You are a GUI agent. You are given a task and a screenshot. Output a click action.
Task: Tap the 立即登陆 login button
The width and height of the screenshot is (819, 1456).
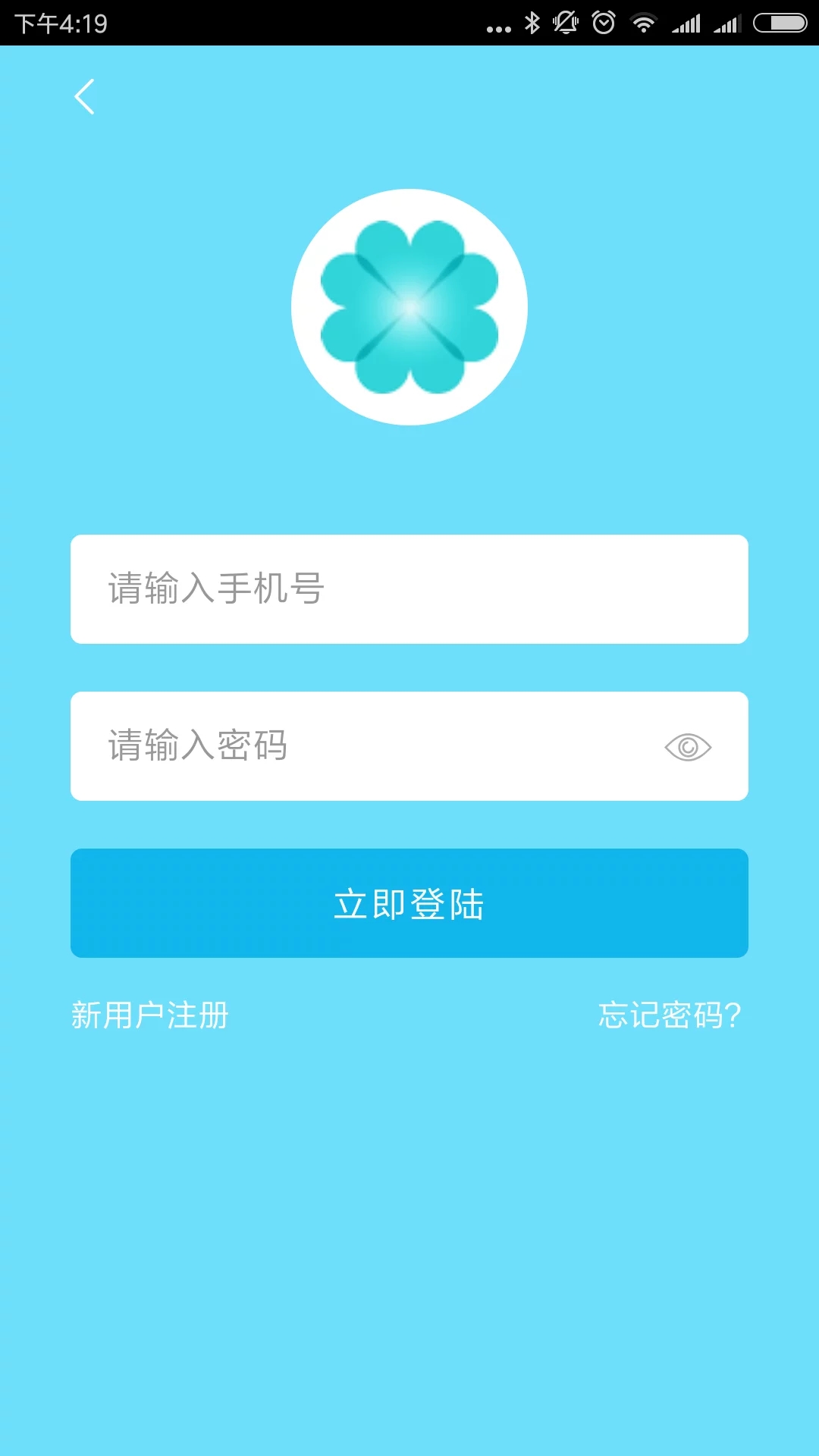pyautogui.click(x=409, y=903)
